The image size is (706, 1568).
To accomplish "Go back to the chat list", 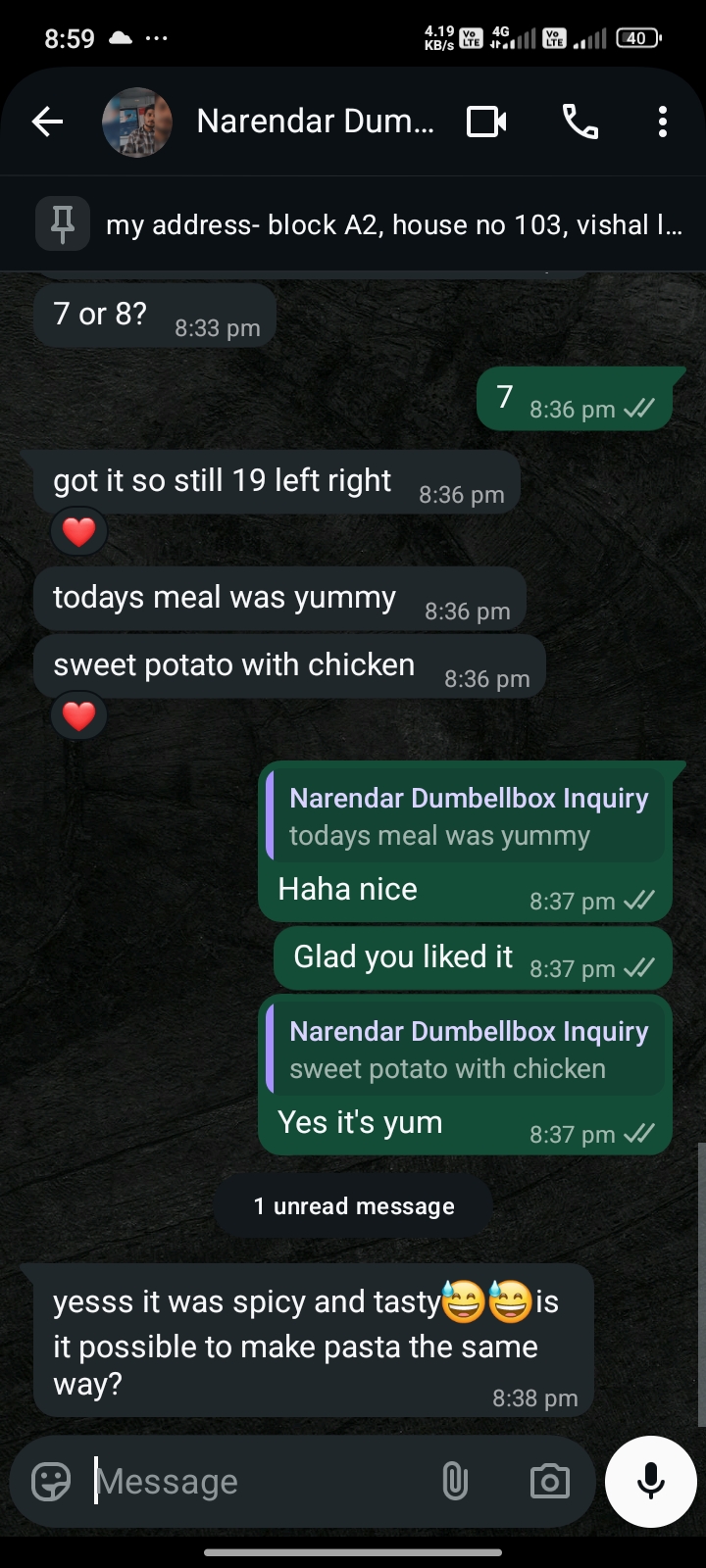I will 47,122.
